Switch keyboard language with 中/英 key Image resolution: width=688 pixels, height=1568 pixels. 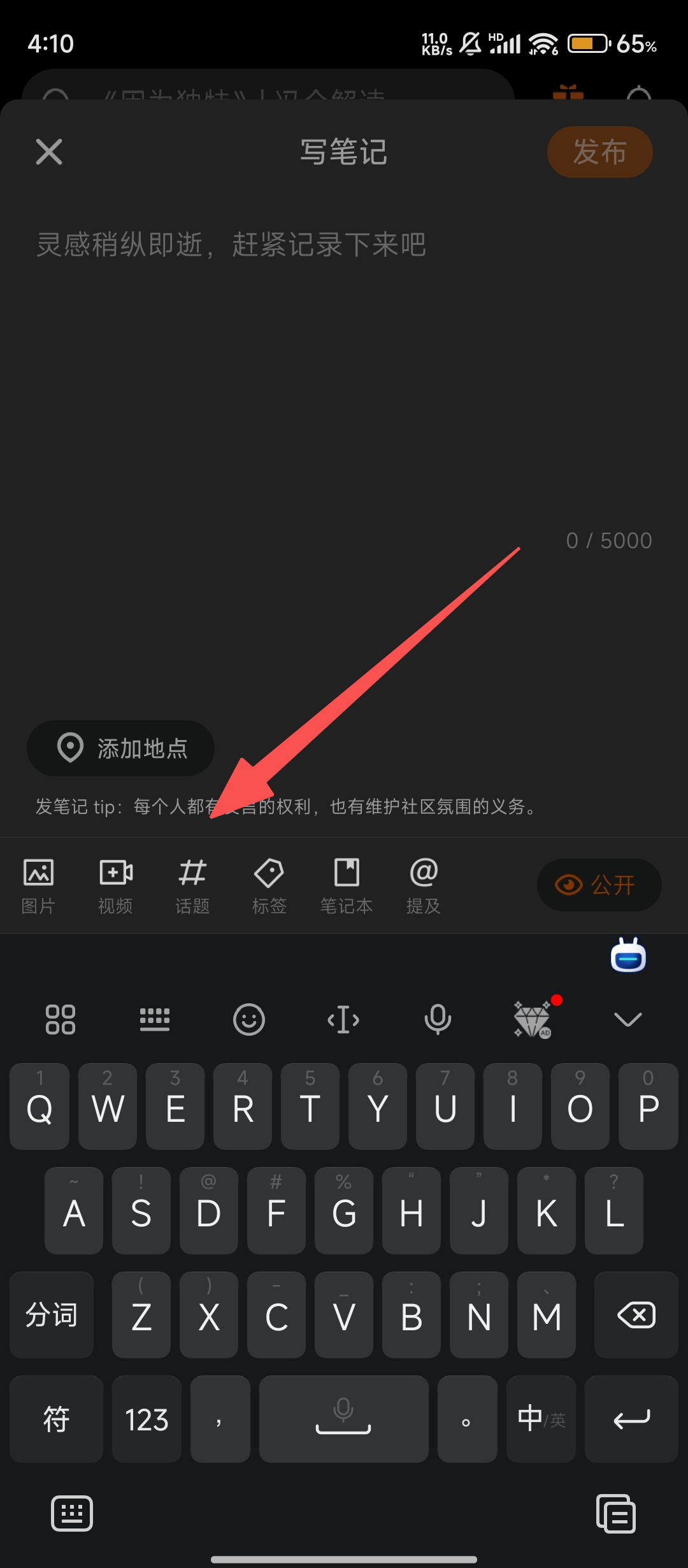tap(541, 1419)
